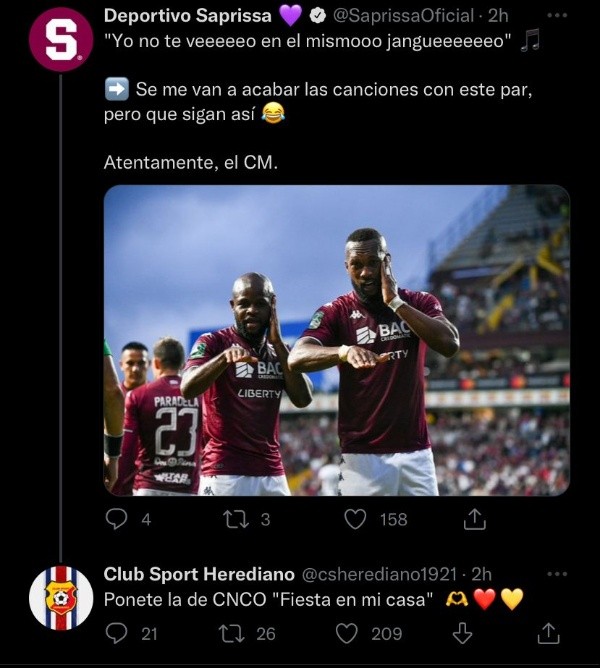600x668 pixels.
Task: Reply to Deportivo Saprissa's tweet
Action: tap(117, 519)
